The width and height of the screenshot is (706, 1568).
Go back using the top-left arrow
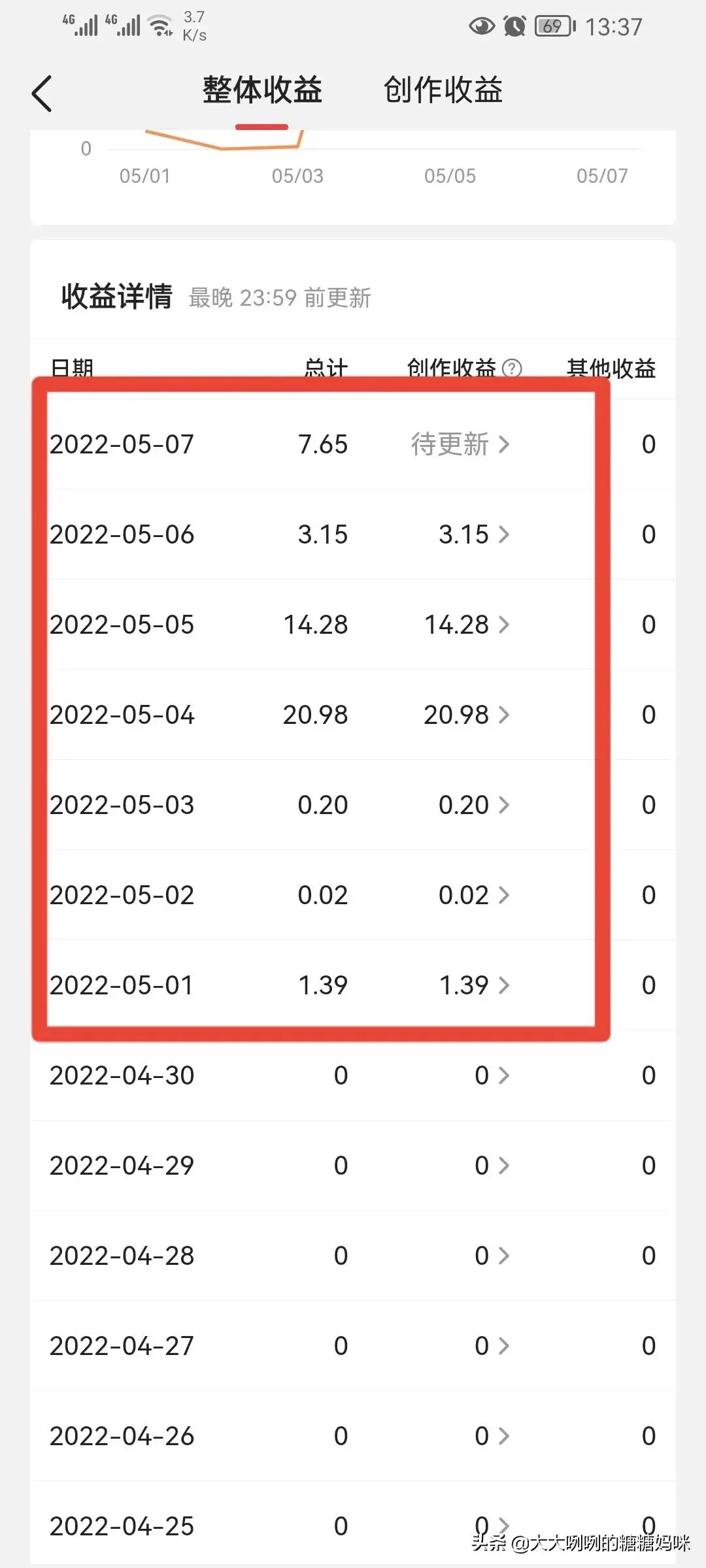click(x=42, y=93)
